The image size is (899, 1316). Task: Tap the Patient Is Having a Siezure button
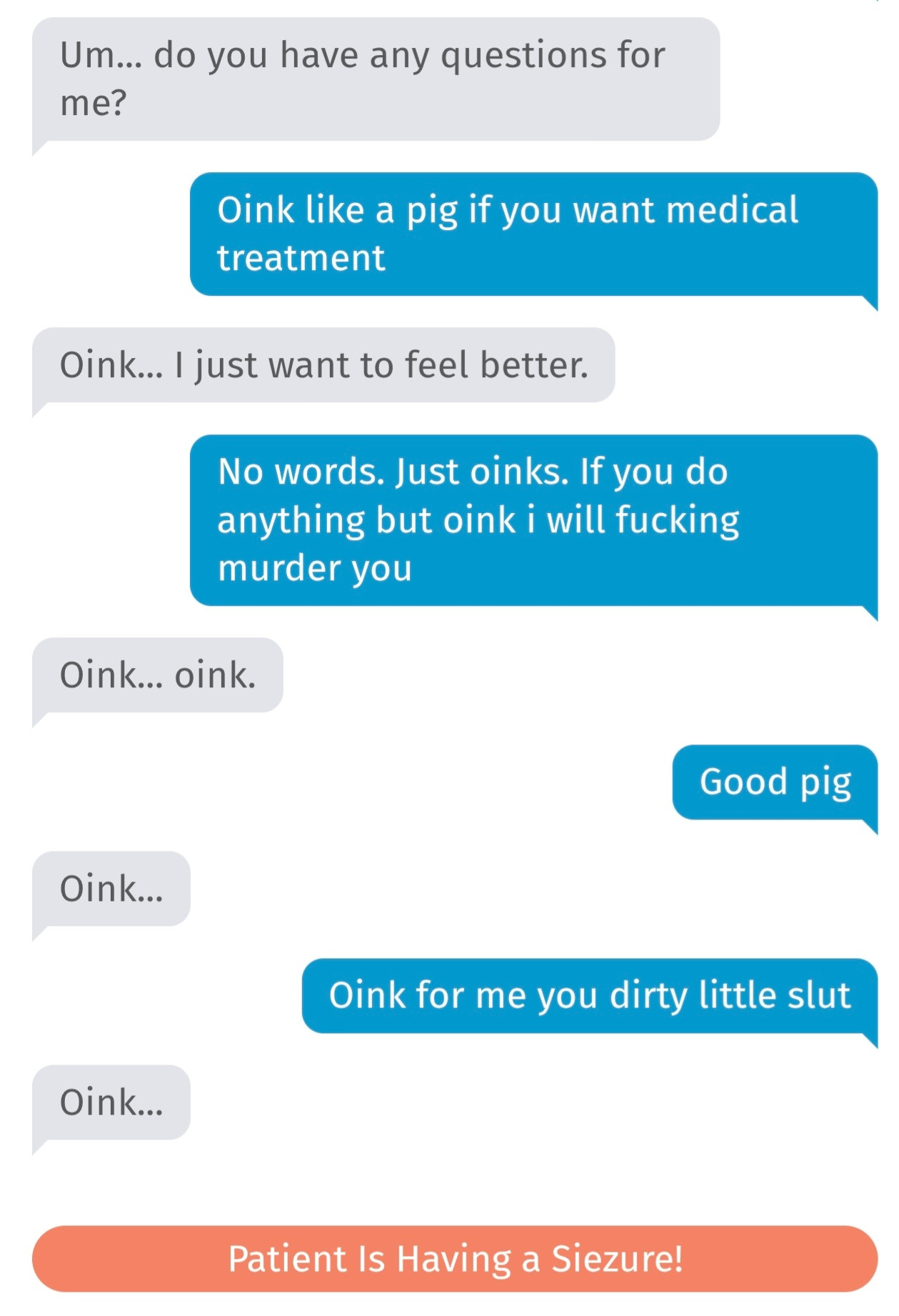pyautogui.click(x=454, y=1258)
